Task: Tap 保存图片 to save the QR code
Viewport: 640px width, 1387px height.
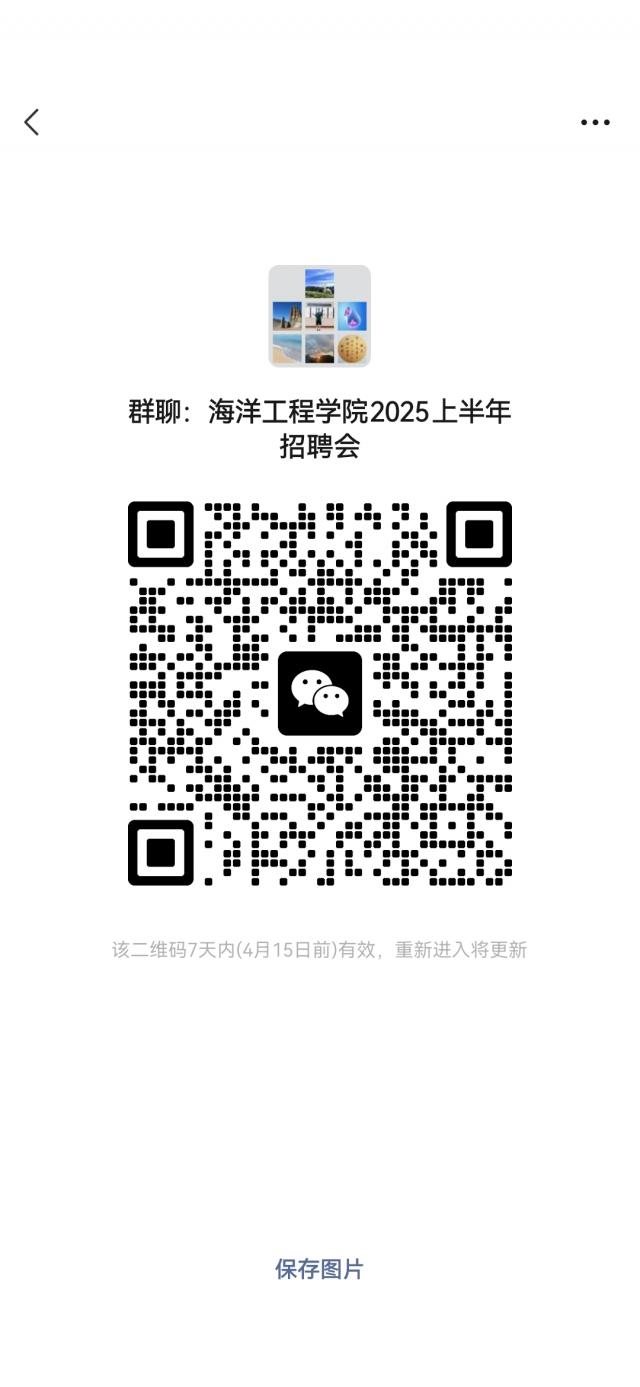Action: tap(320, 1269)
